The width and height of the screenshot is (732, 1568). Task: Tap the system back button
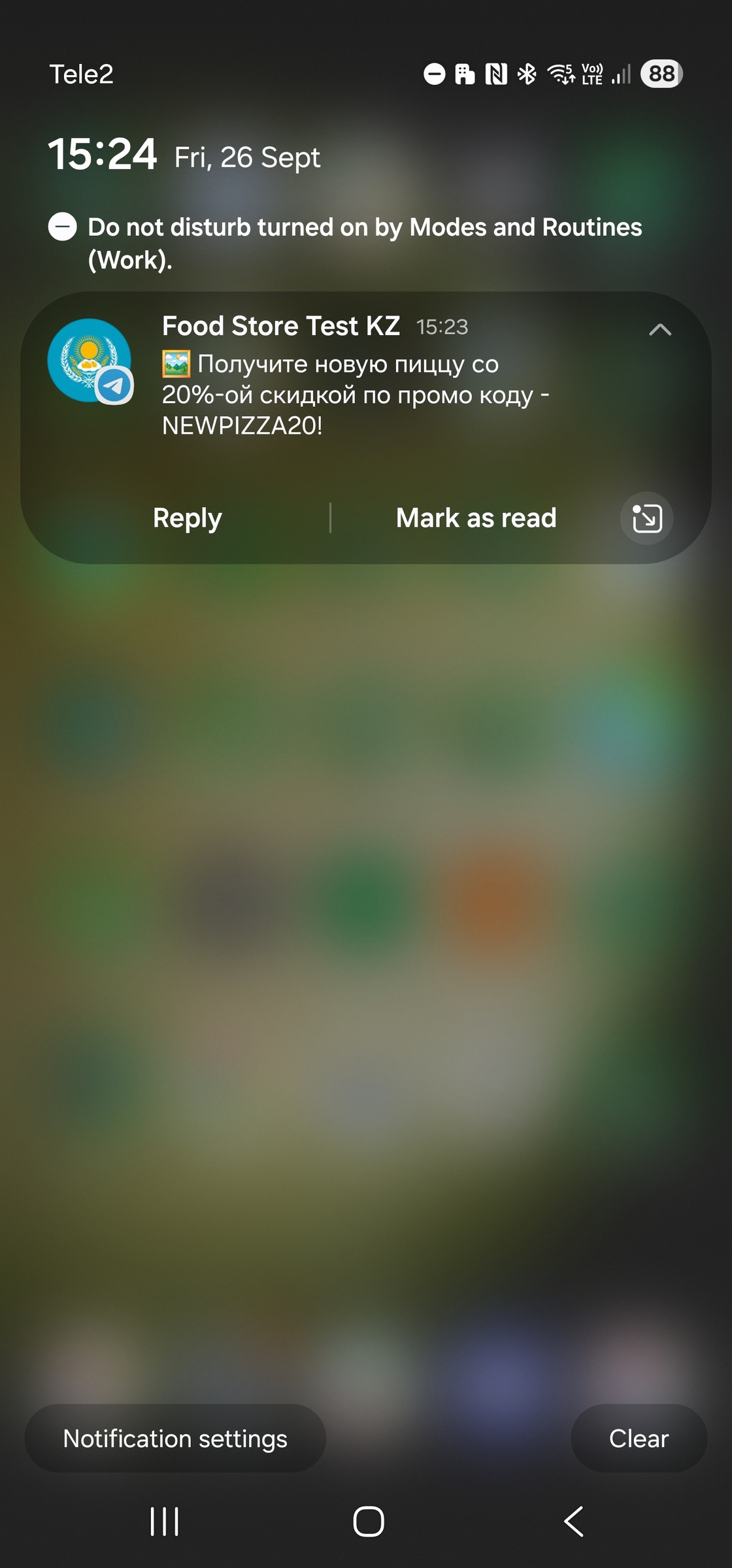[x=573, y=1522]
